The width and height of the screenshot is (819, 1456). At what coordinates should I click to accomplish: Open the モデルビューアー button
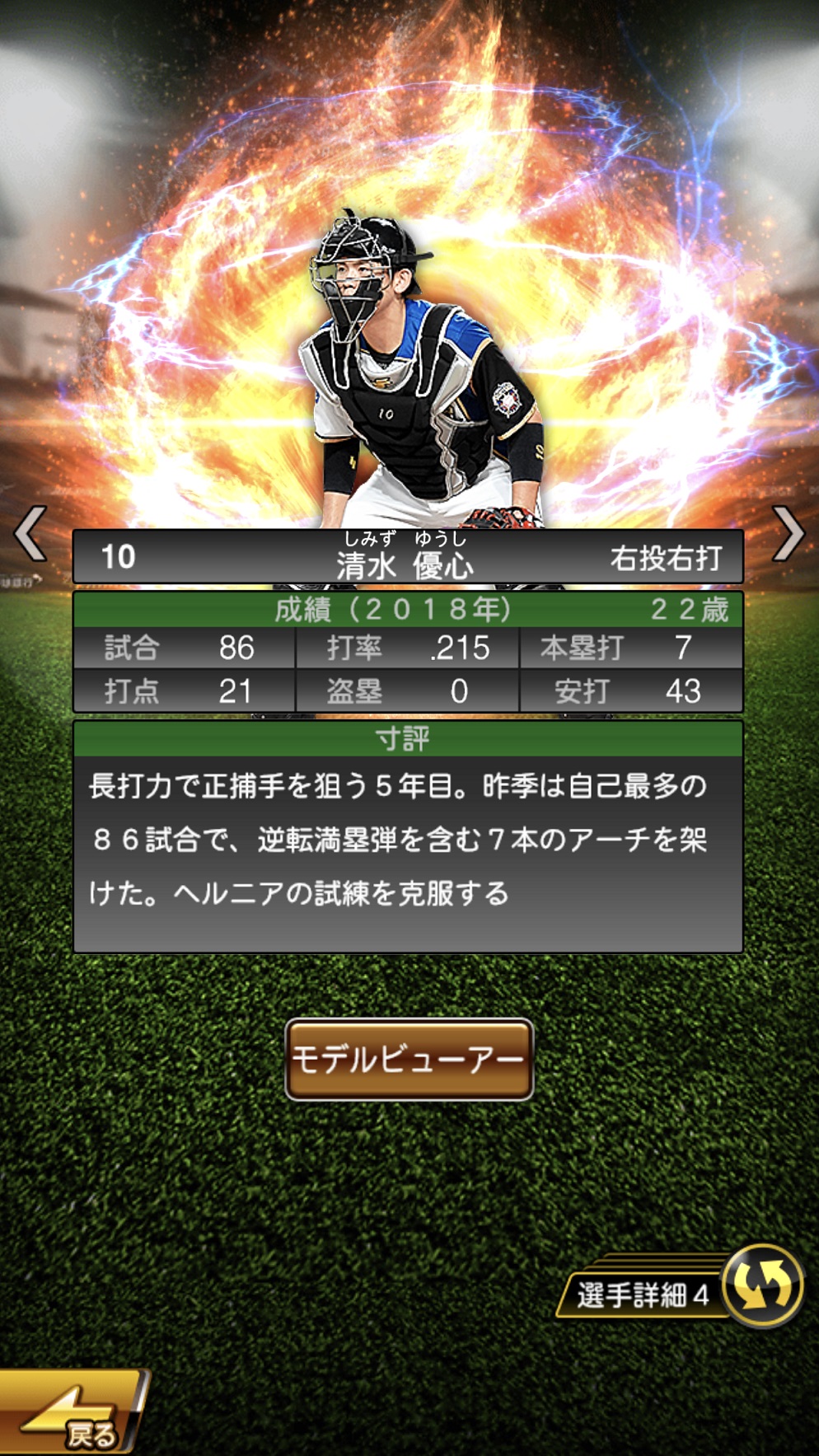(x=409, y=1060)
